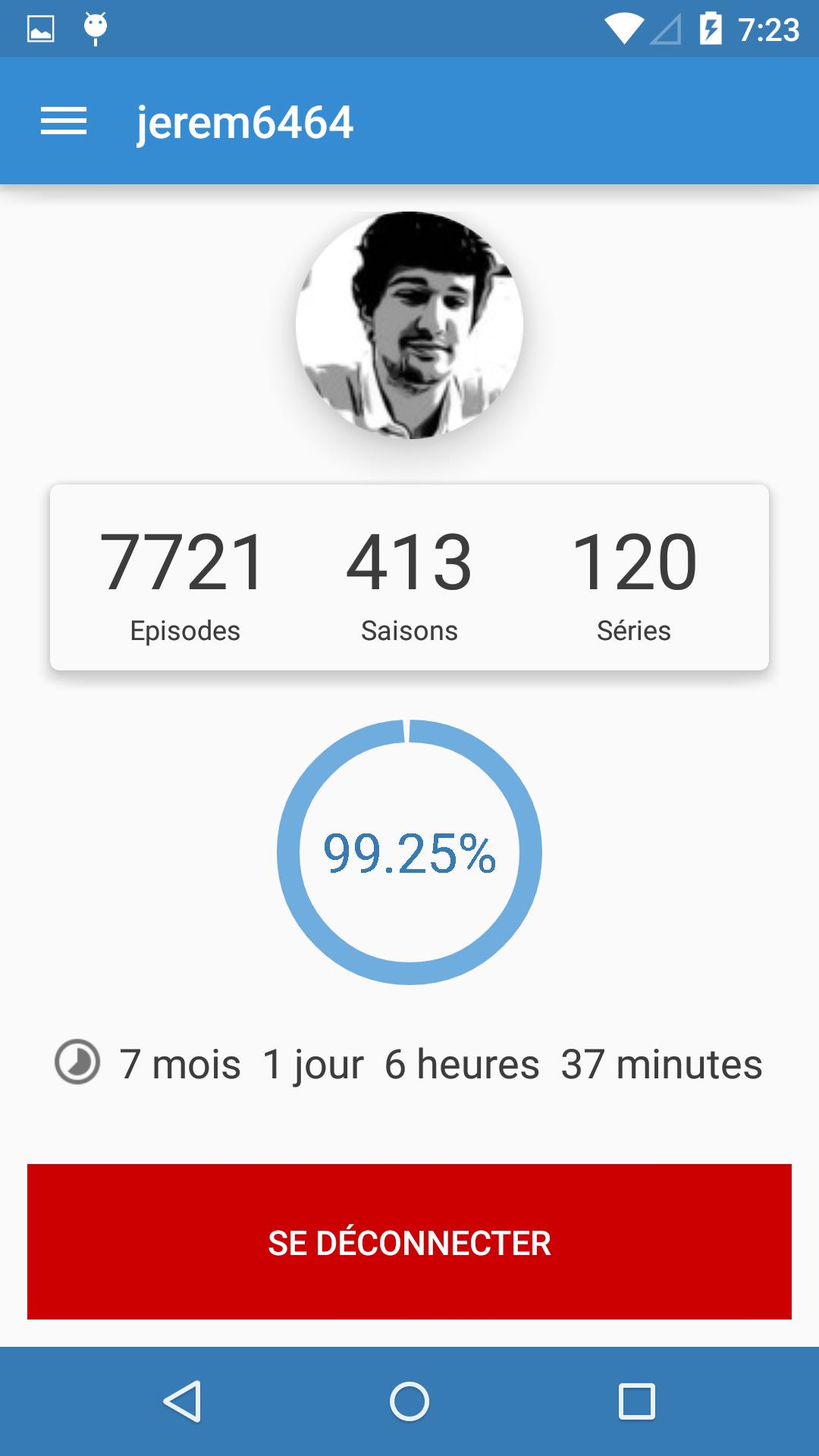Open the hamburger navigation drawer menu
The width and height of the screenshot is (819, 1456).
[x=64, y=121]
